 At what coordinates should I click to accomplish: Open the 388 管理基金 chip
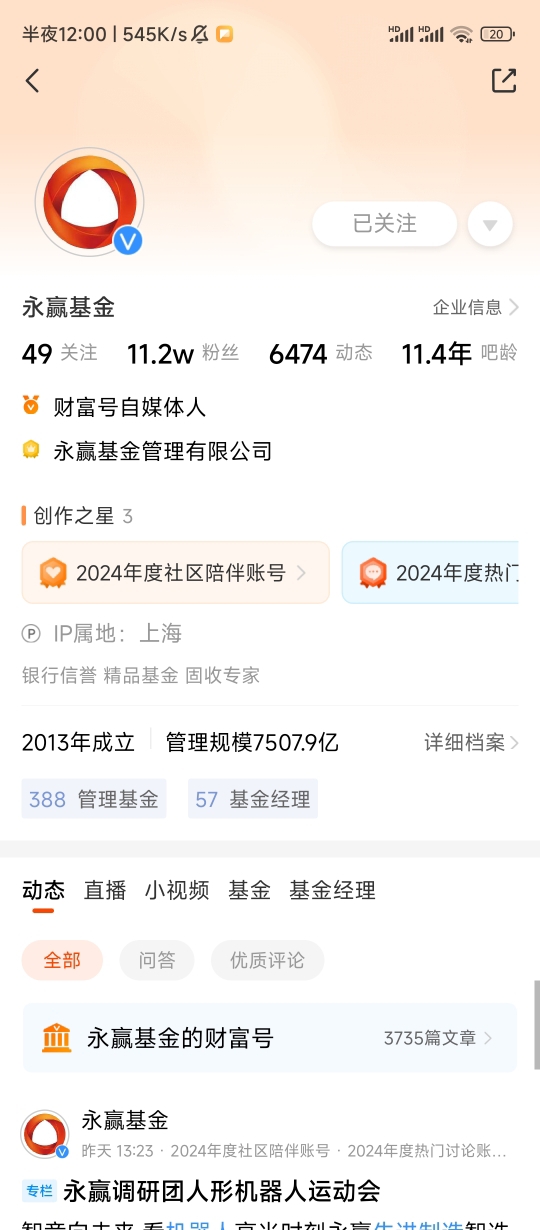94,799
